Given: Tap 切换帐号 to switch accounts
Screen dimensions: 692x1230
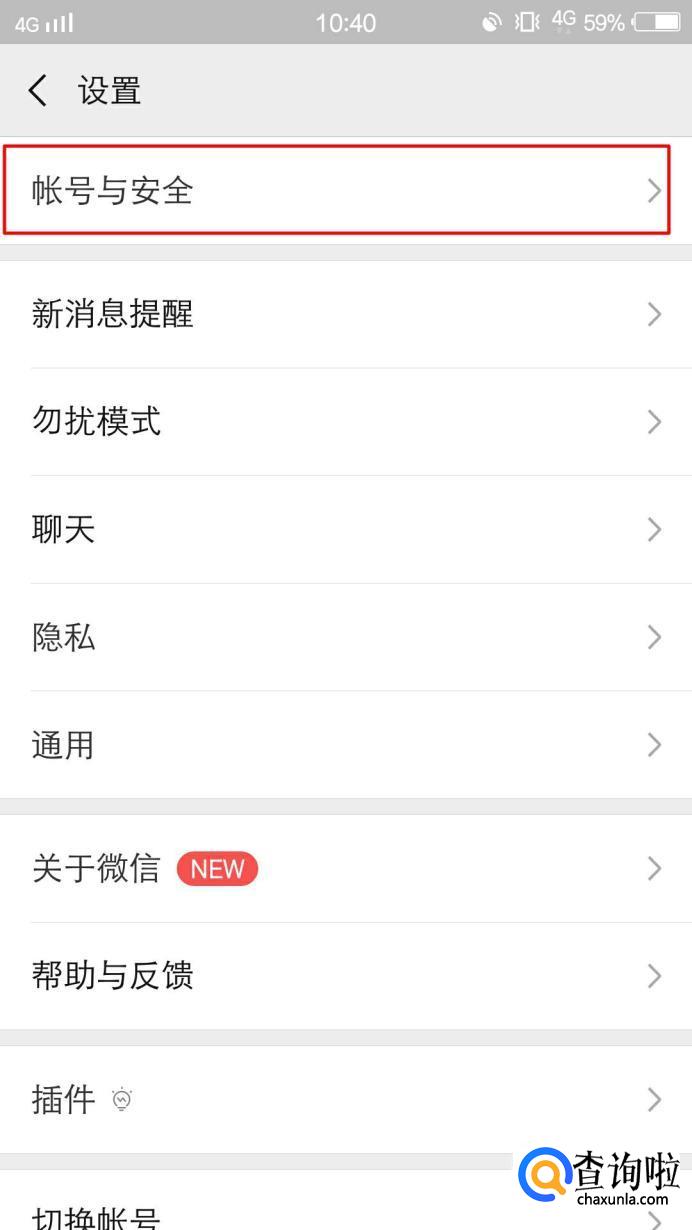Looking at the screenshot, I should [x=260, y=1216].
